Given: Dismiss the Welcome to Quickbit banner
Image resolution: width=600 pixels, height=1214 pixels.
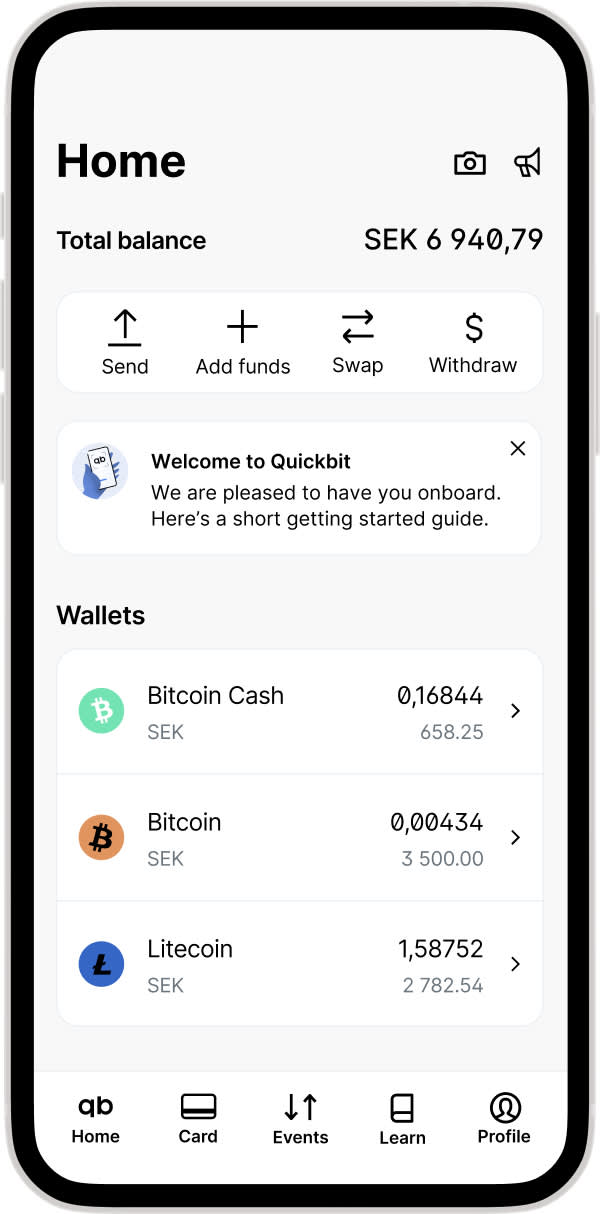Looking at the screenshot, I should 518,449.
